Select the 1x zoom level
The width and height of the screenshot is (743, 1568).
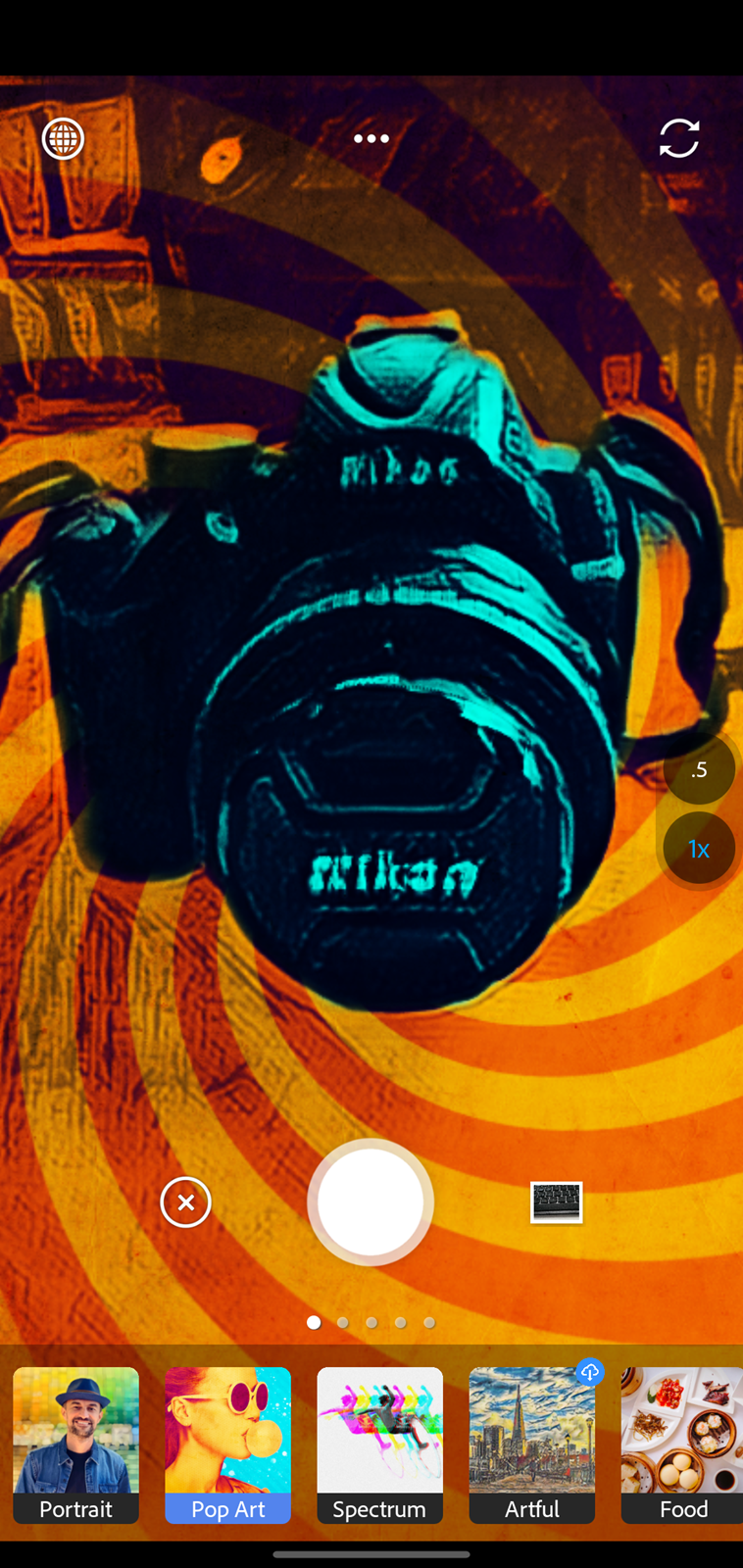[x=699, y=848]
